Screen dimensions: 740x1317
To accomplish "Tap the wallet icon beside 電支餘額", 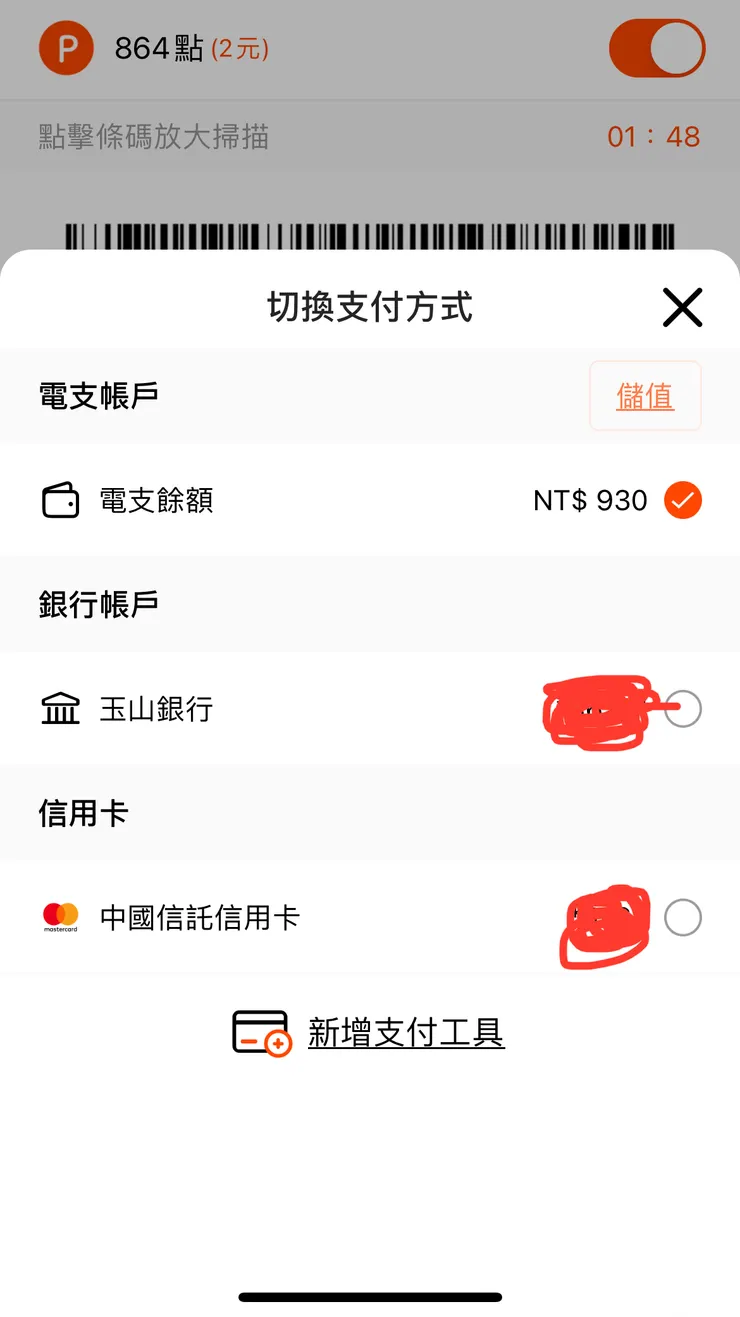I will coord(60,500).
